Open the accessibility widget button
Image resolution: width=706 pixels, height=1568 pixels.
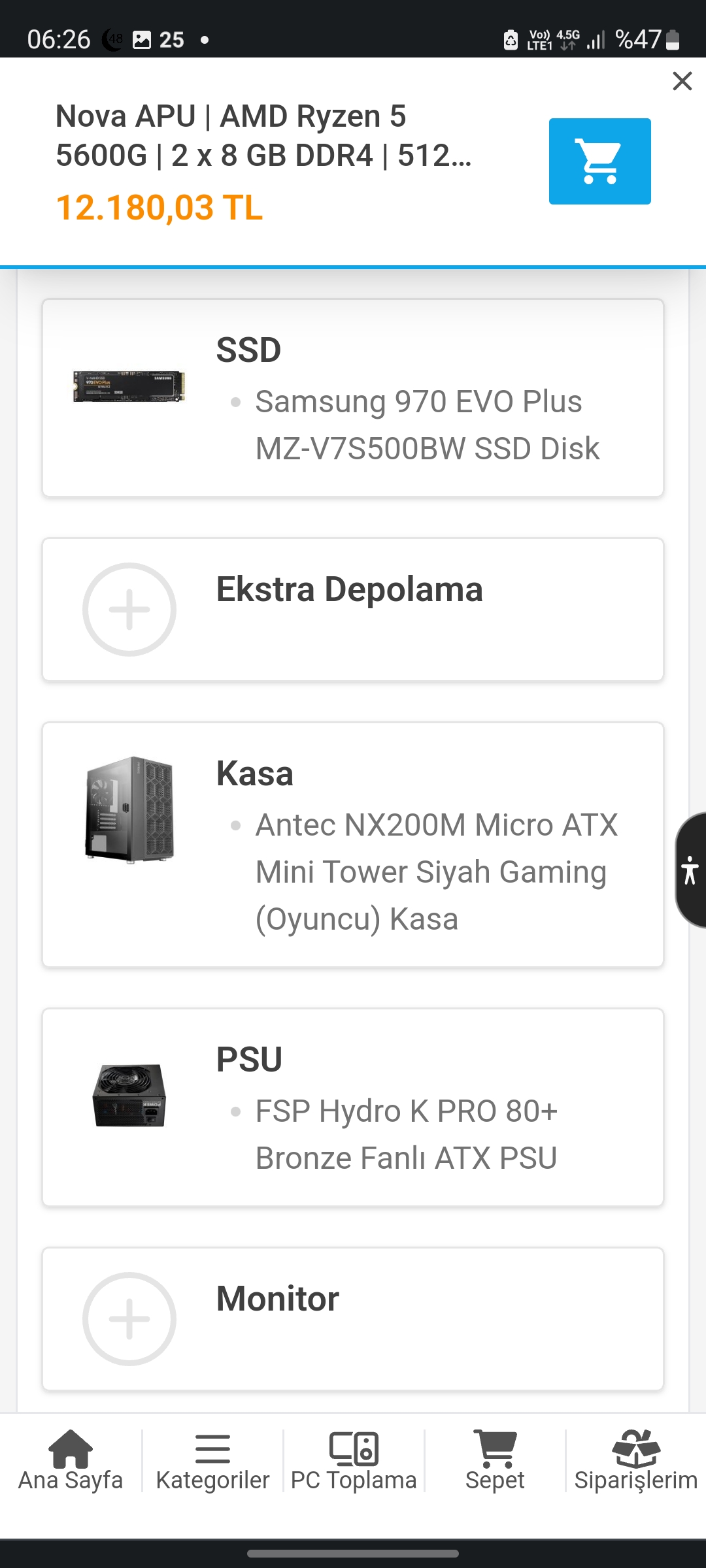point(690,870)
